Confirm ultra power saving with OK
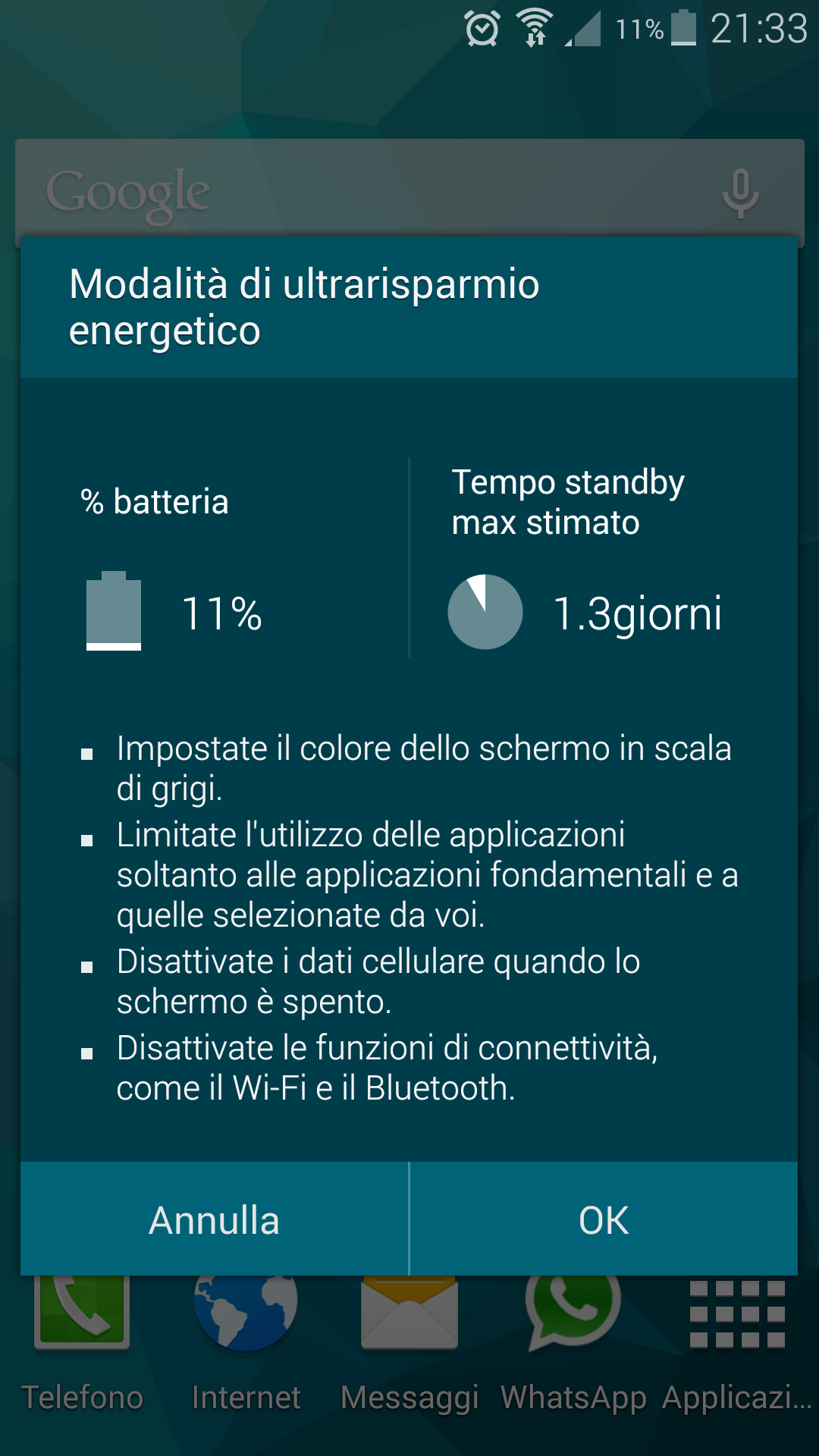 [604, 1219]
